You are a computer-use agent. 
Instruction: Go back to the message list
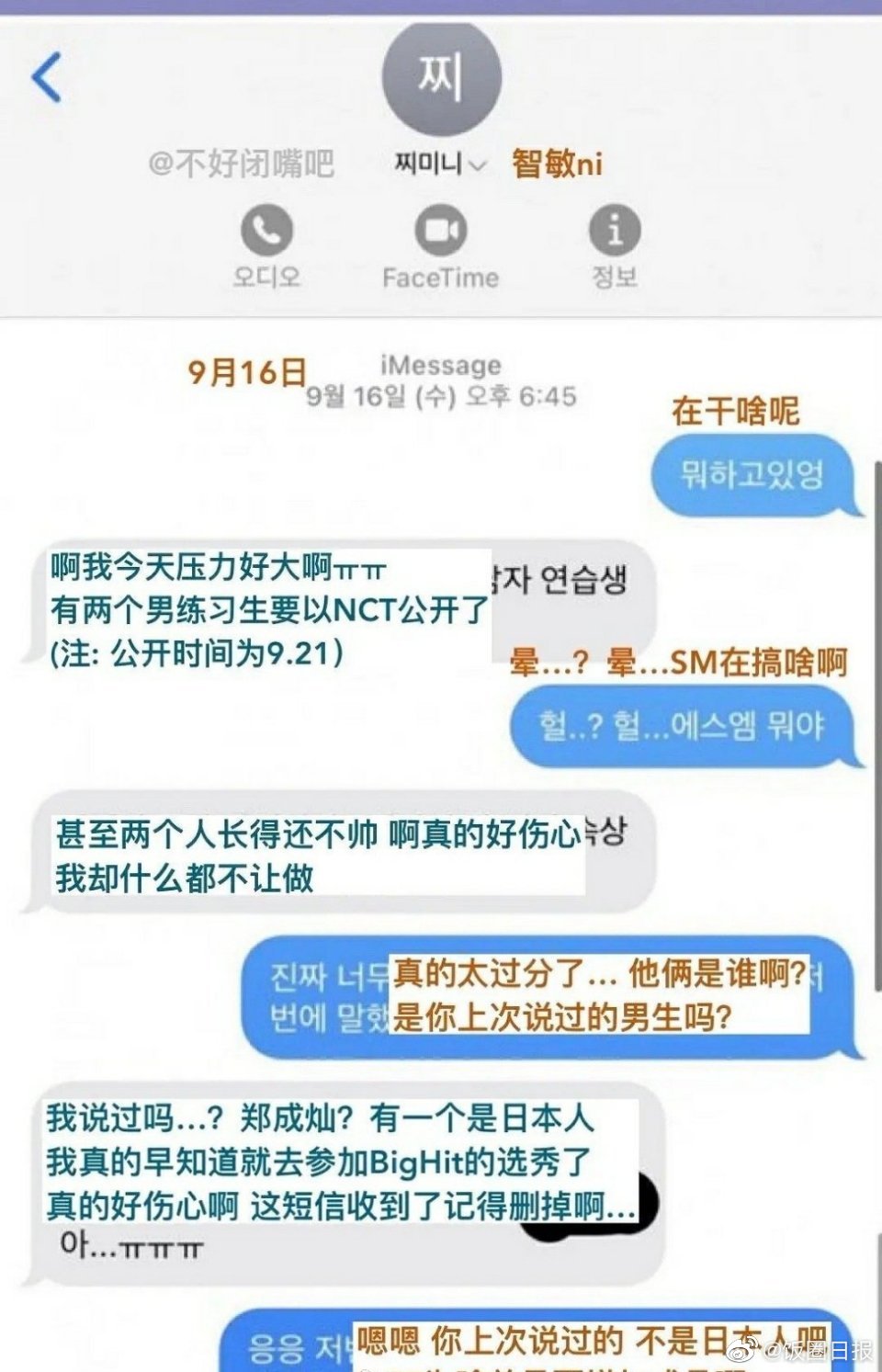point(47,77)
